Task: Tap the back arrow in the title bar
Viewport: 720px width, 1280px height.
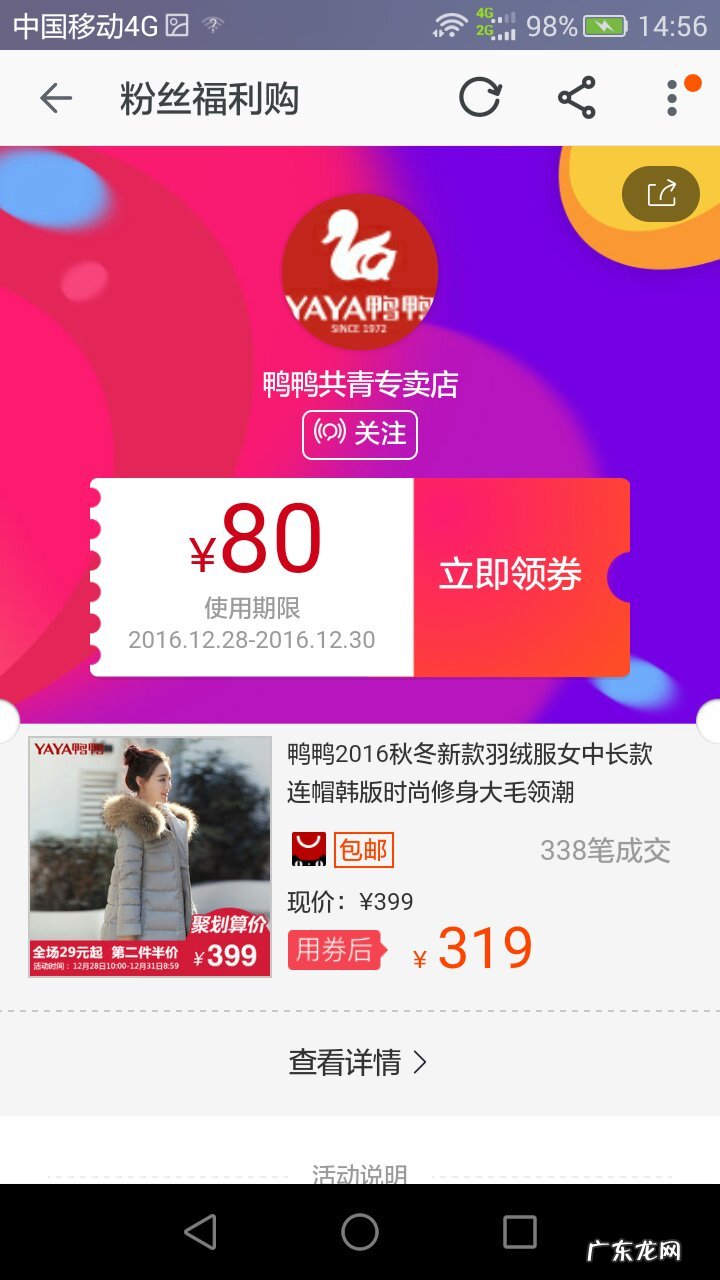Action: (x=57, y=97)
